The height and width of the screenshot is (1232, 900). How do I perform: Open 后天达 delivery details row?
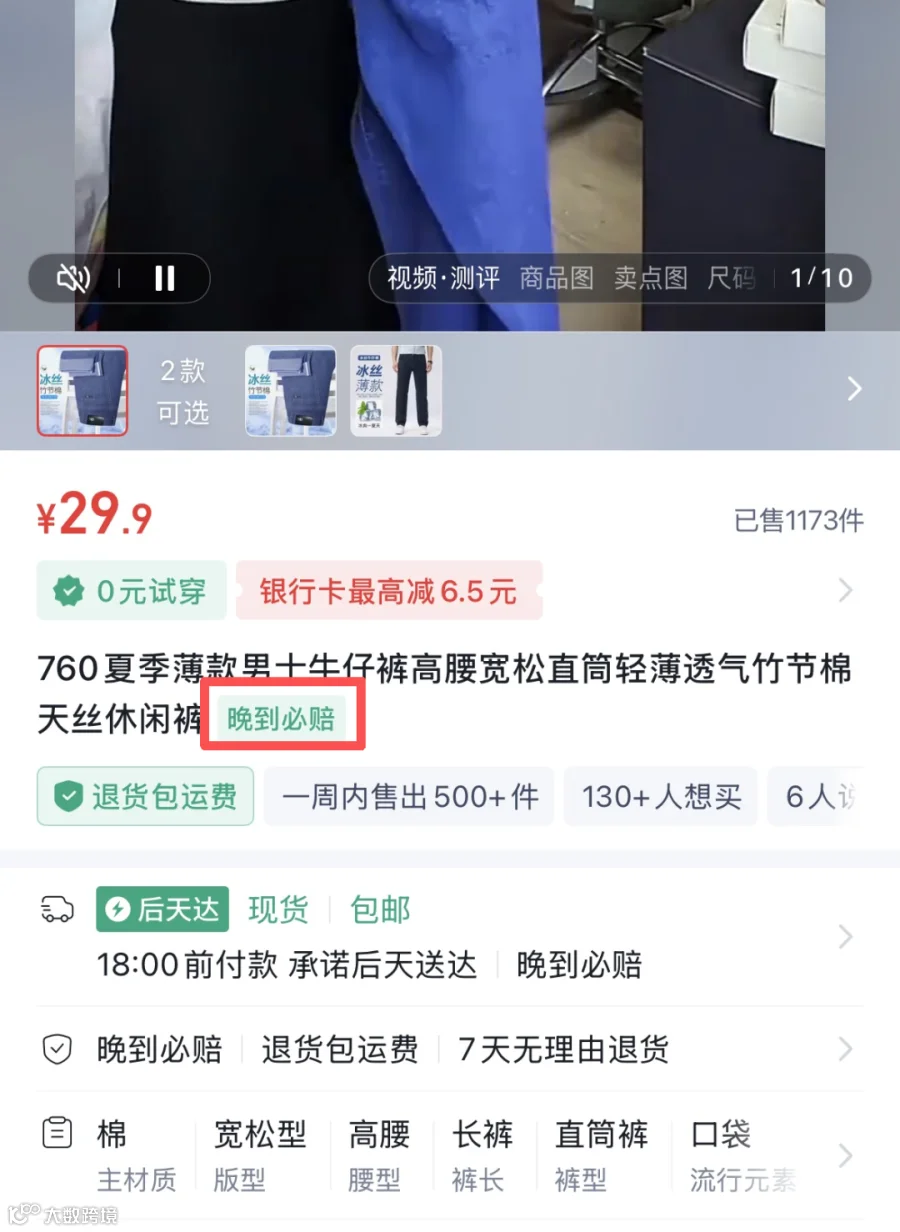(450, 937)
